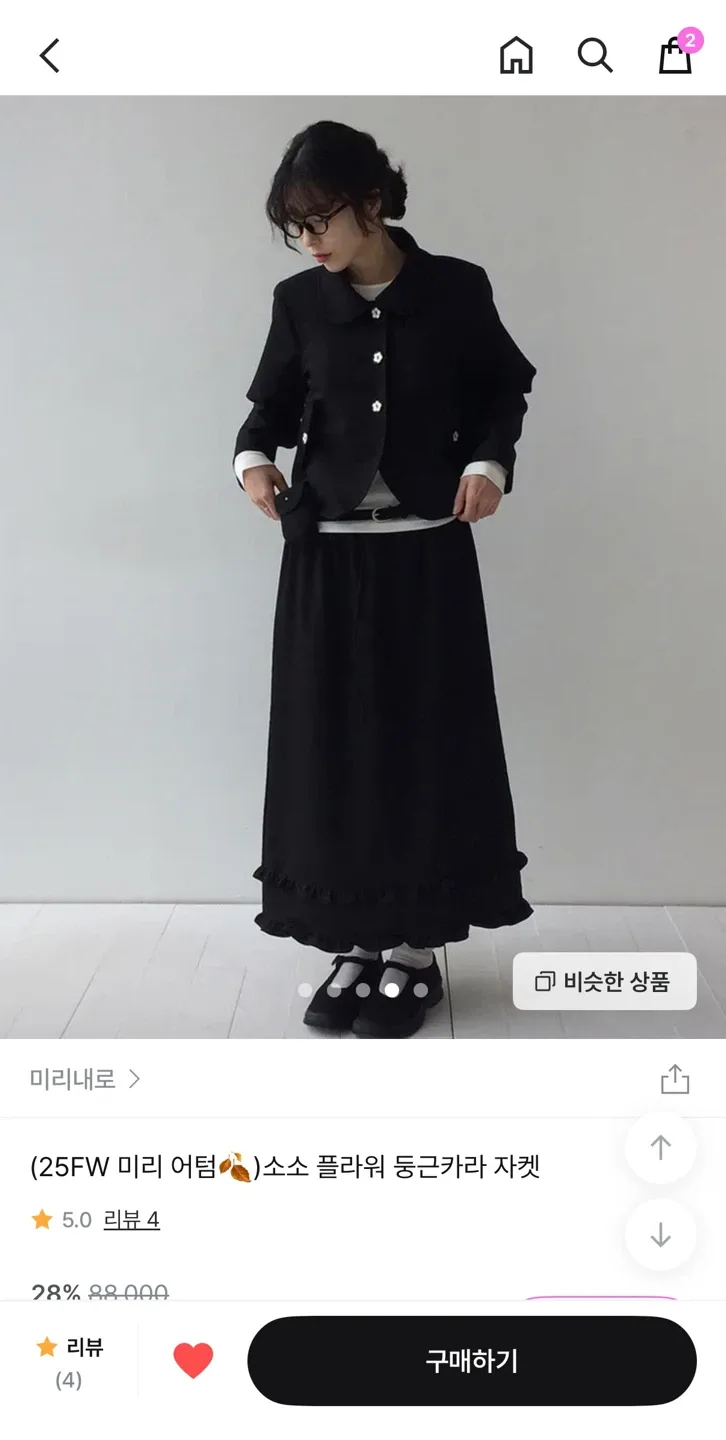The image size is (726, 1440).
Task: Open the home icon in the header
Action: 516,56
